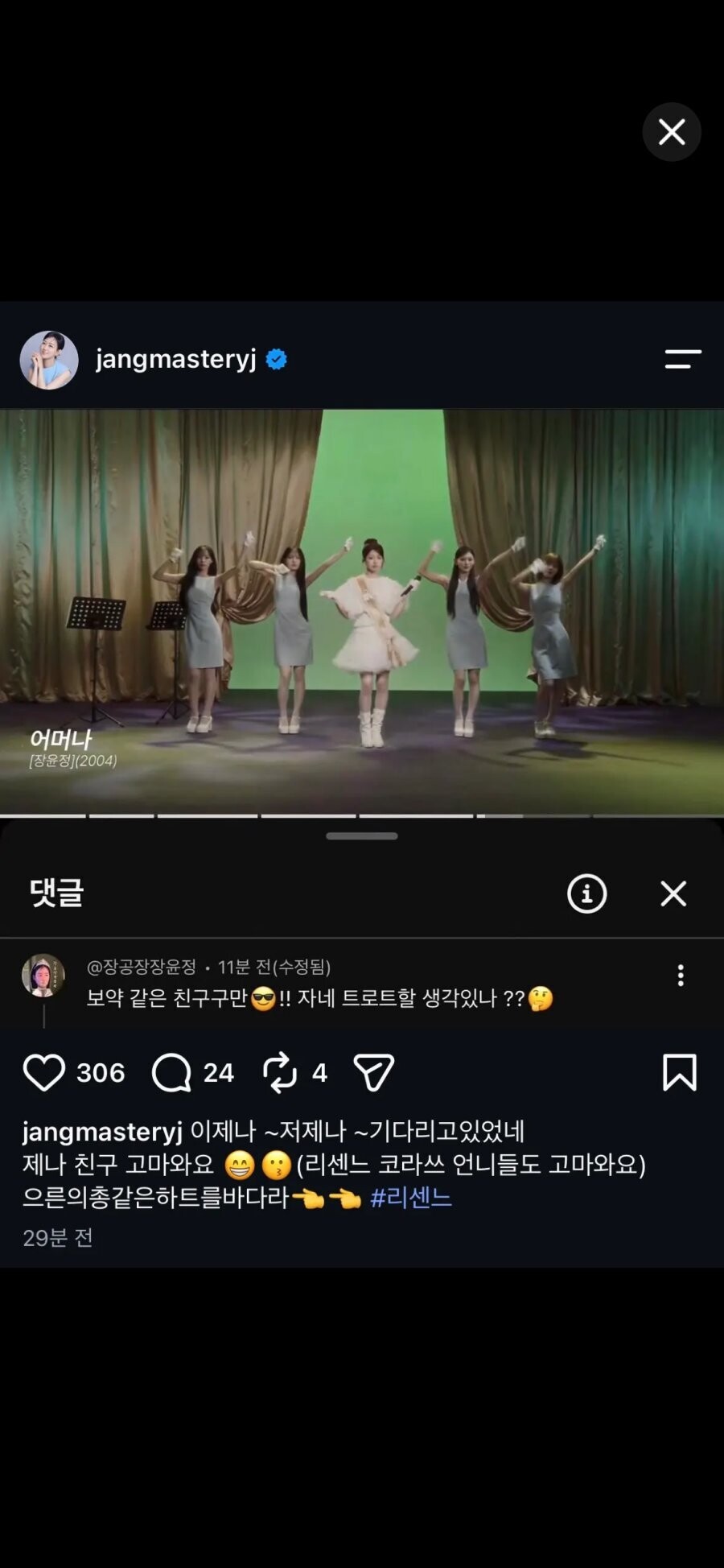Open the 24 comments
Image resolution: width=724 pixels, height=1568 pixels.
[171, 1073]
